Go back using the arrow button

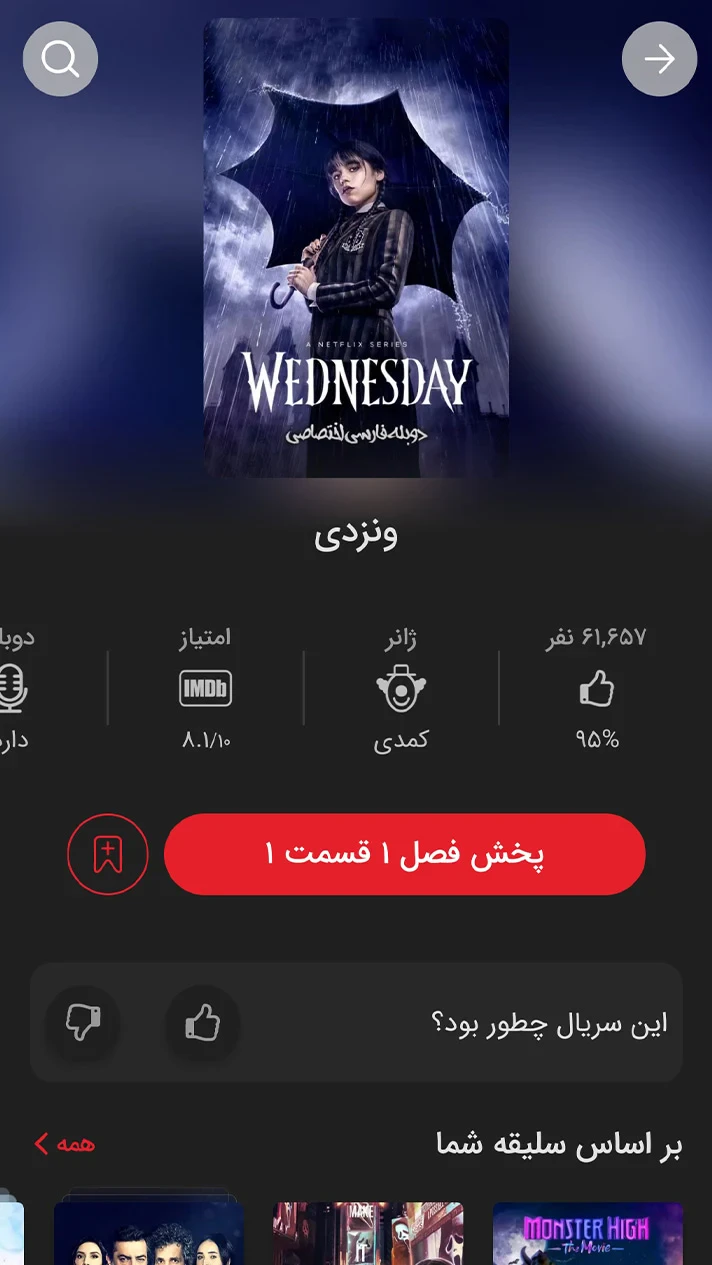click(659, 60)
